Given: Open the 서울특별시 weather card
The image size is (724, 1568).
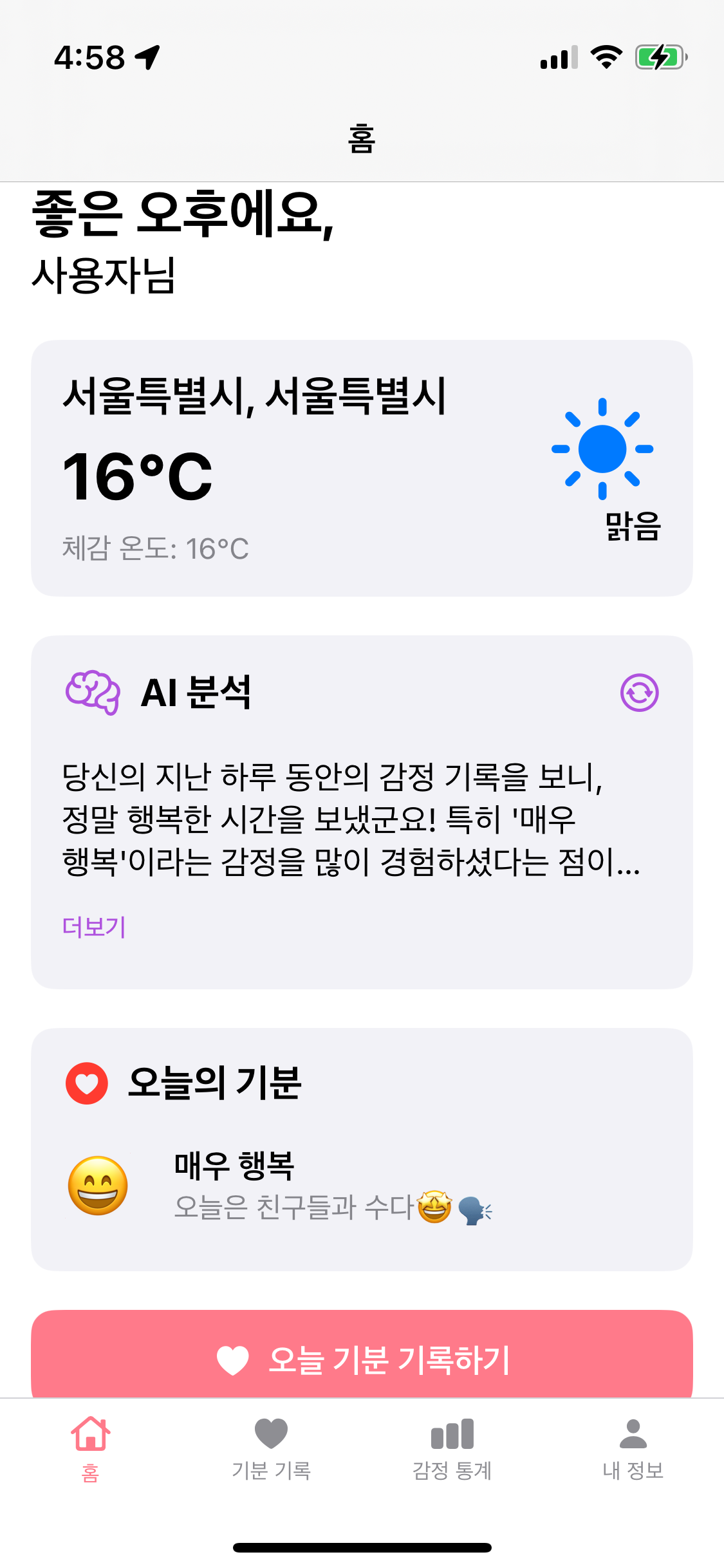Looking at the screenshot, I should pyautogui.click(x=362, y=468).
